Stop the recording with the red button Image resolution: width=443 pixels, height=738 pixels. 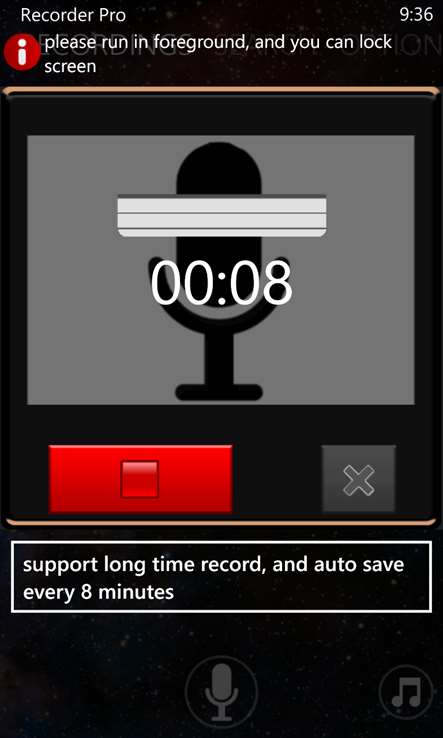pos(140,479)
